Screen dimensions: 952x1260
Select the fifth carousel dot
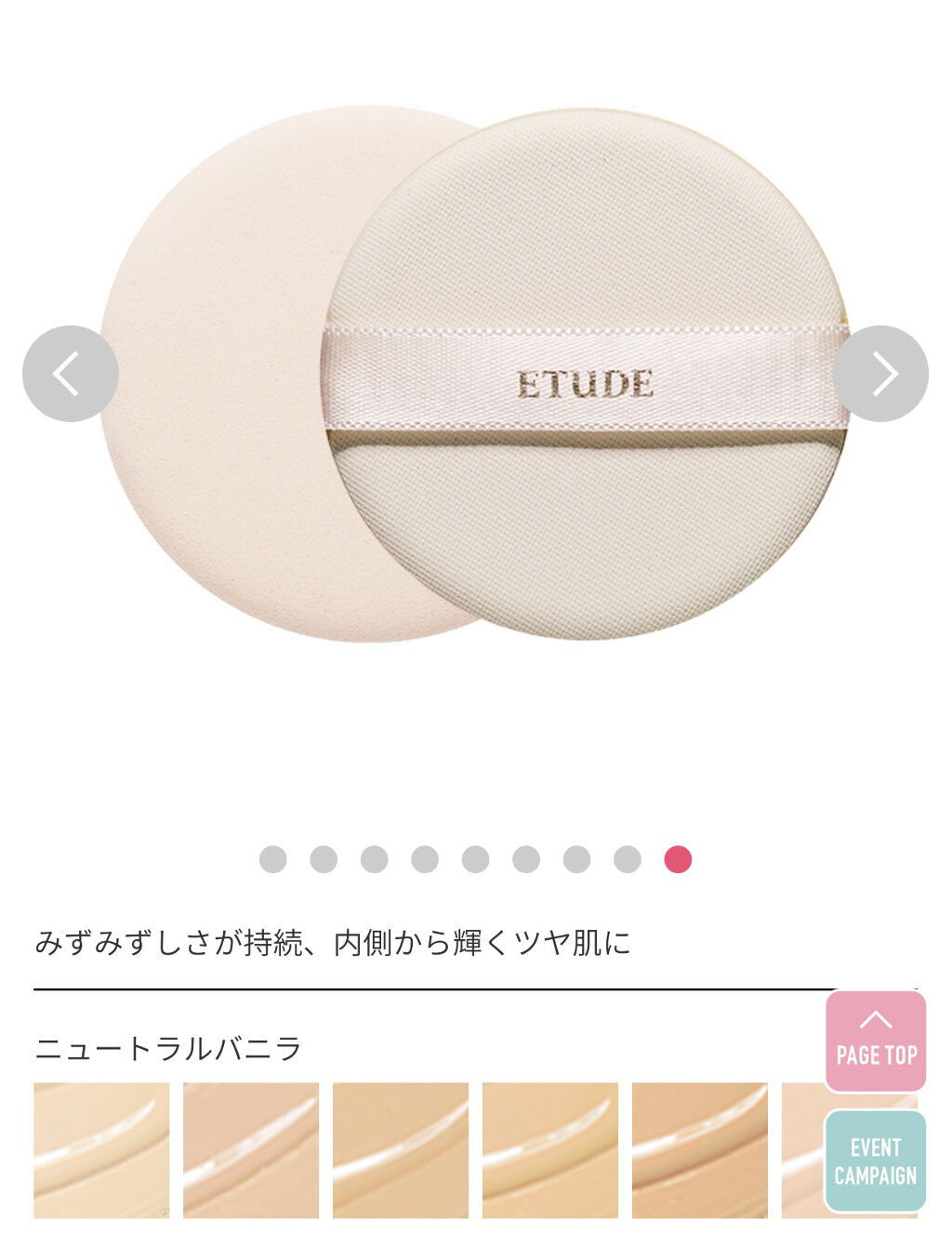[475, 859]
